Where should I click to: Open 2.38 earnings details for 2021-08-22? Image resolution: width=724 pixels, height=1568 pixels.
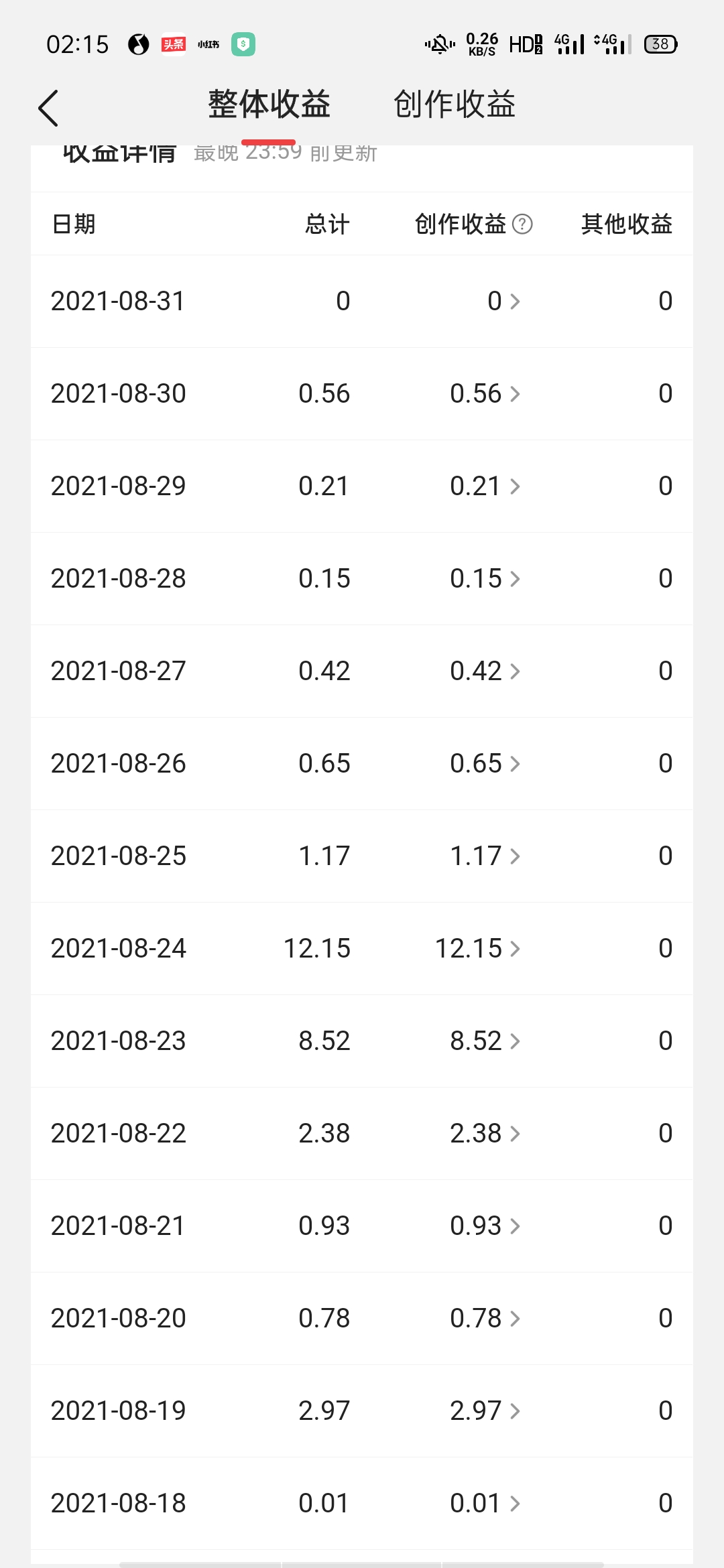[485, 1134]
